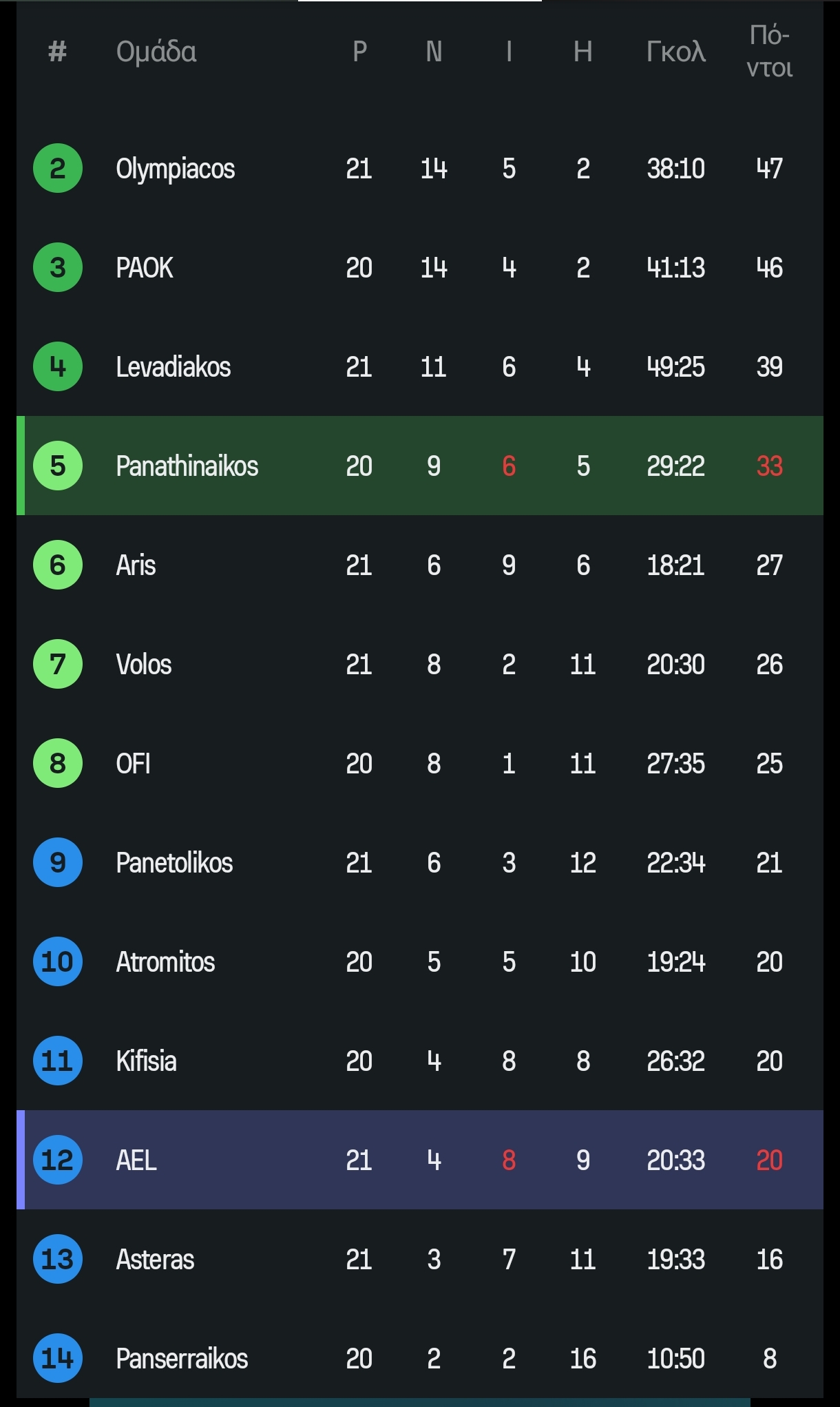Click the goal difference 41:13 for PAOK

tap(676, 268)
